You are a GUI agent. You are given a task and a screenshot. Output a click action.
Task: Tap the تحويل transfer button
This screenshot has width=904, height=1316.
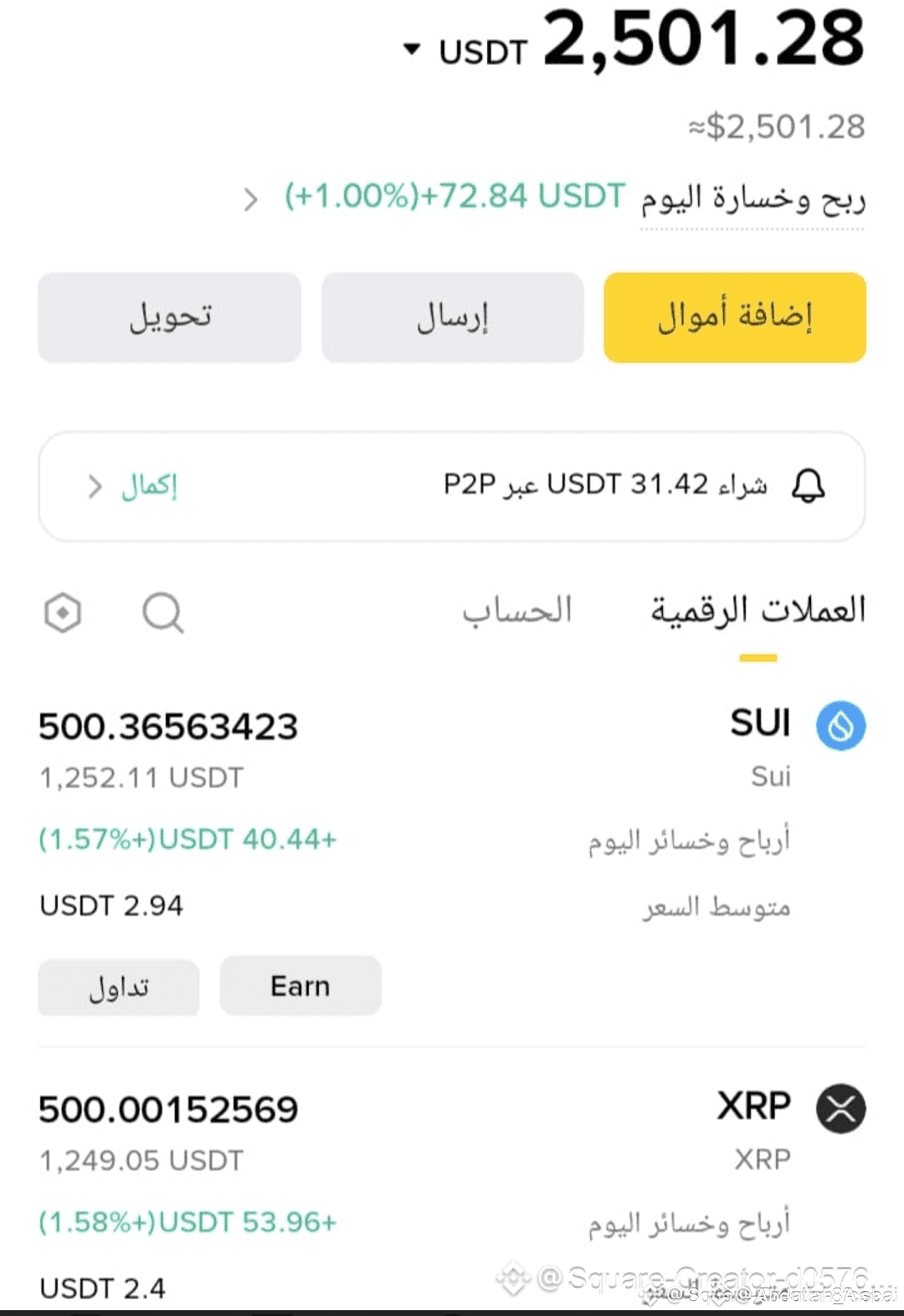[169, 317]
